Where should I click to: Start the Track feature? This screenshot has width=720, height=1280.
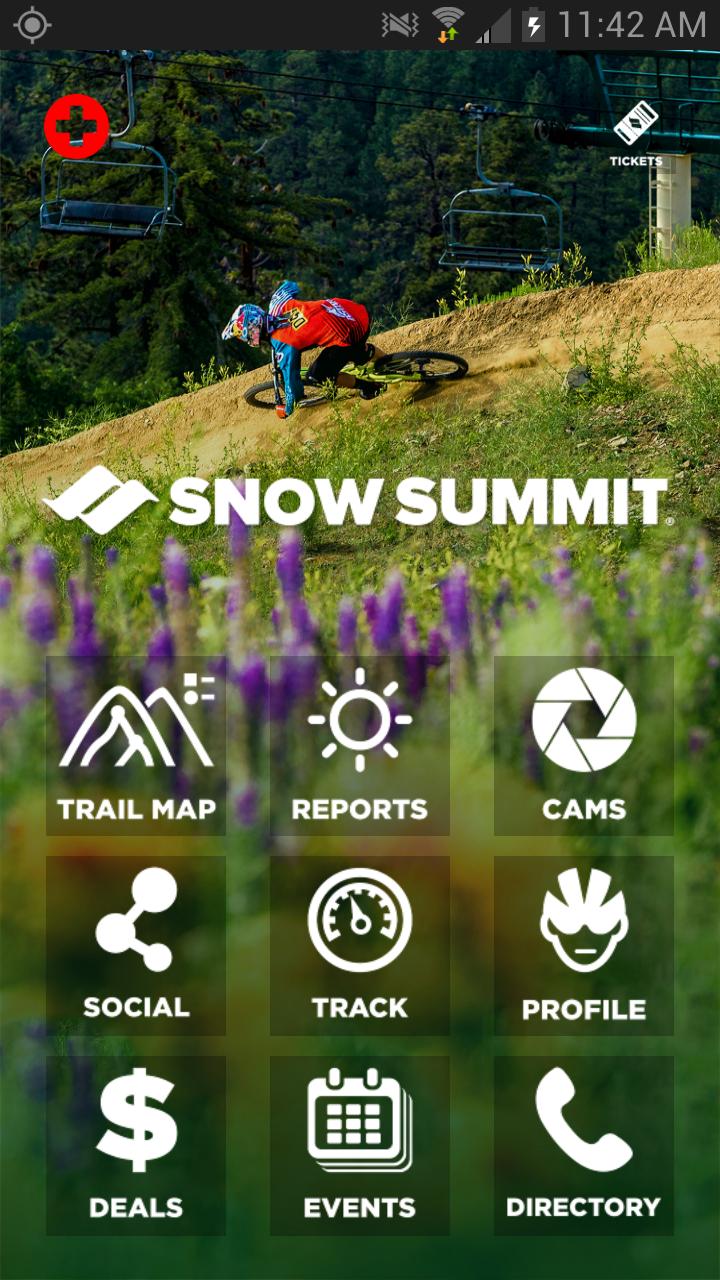pyautogui.click(x=360, y=945)
